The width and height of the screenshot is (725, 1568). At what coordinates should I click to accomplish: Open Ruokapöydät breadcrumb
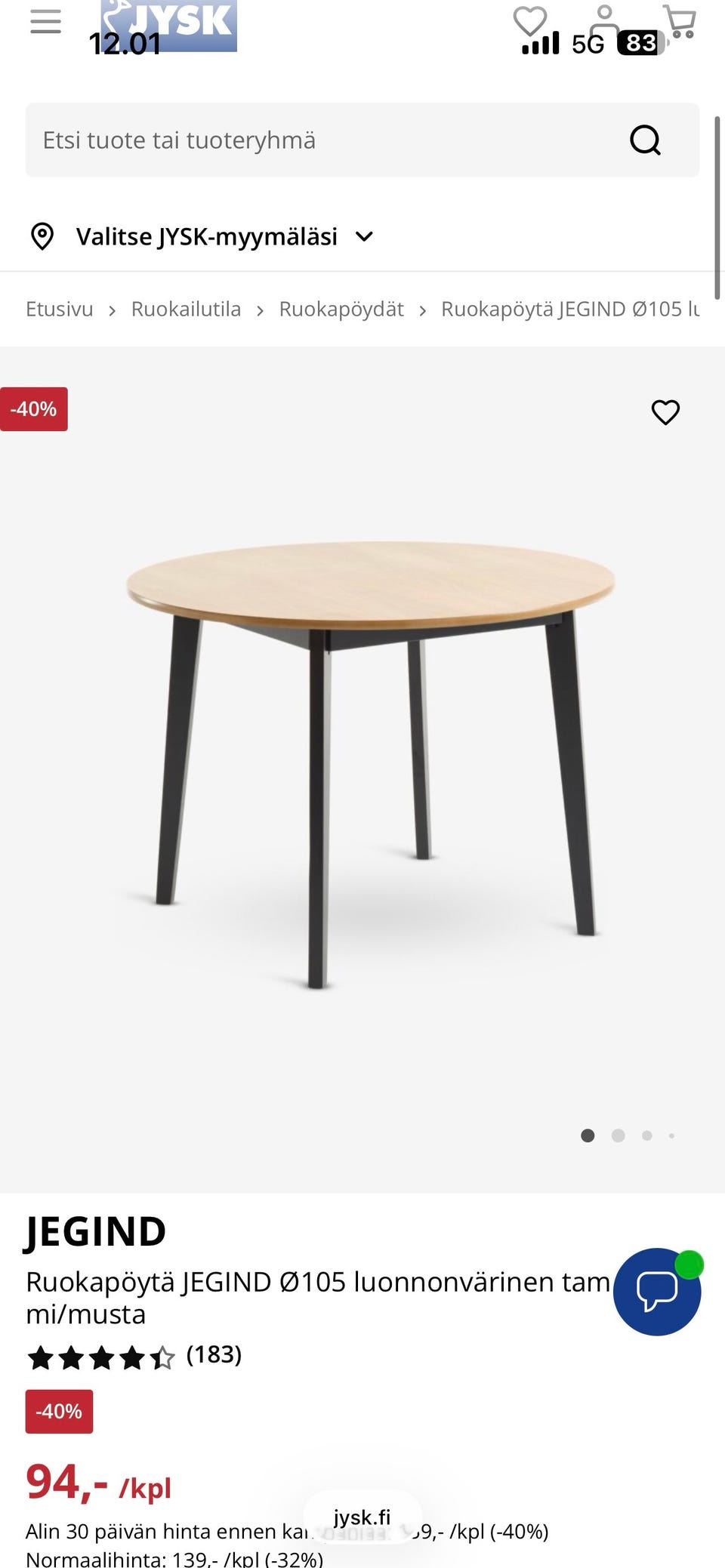click(x=341, y=310)
